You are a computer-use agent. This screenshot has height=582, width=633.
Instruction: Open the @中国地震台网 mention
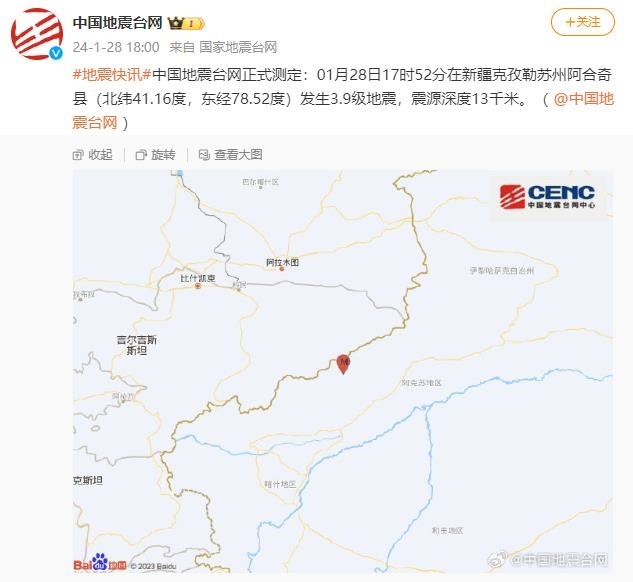[591, 99]
